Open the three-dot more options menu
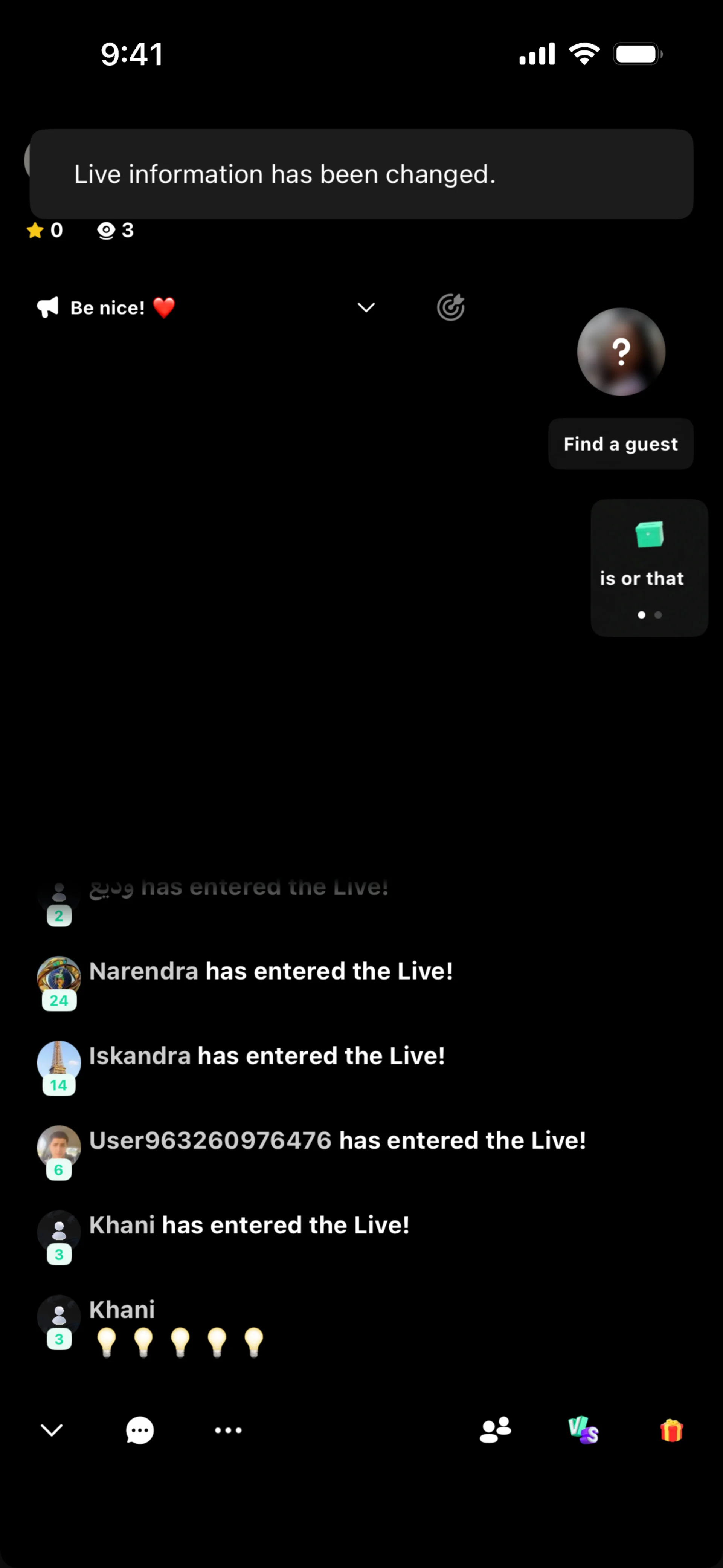Viewport: 723px width, 1568px height. (228, 1430)
